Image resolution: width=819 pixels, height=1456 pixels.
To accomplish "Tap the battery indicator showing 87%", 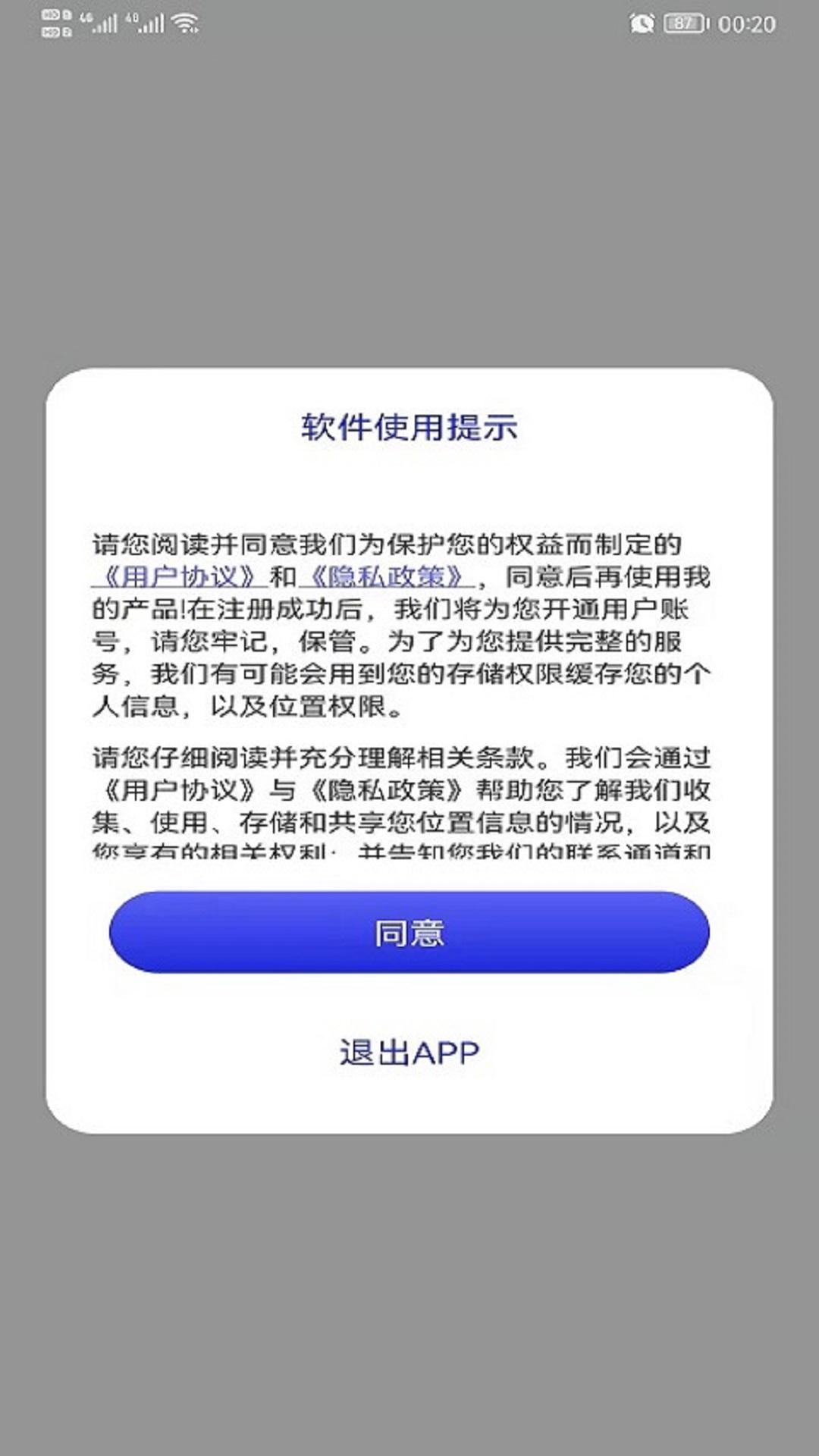I will tap(682, 21).
